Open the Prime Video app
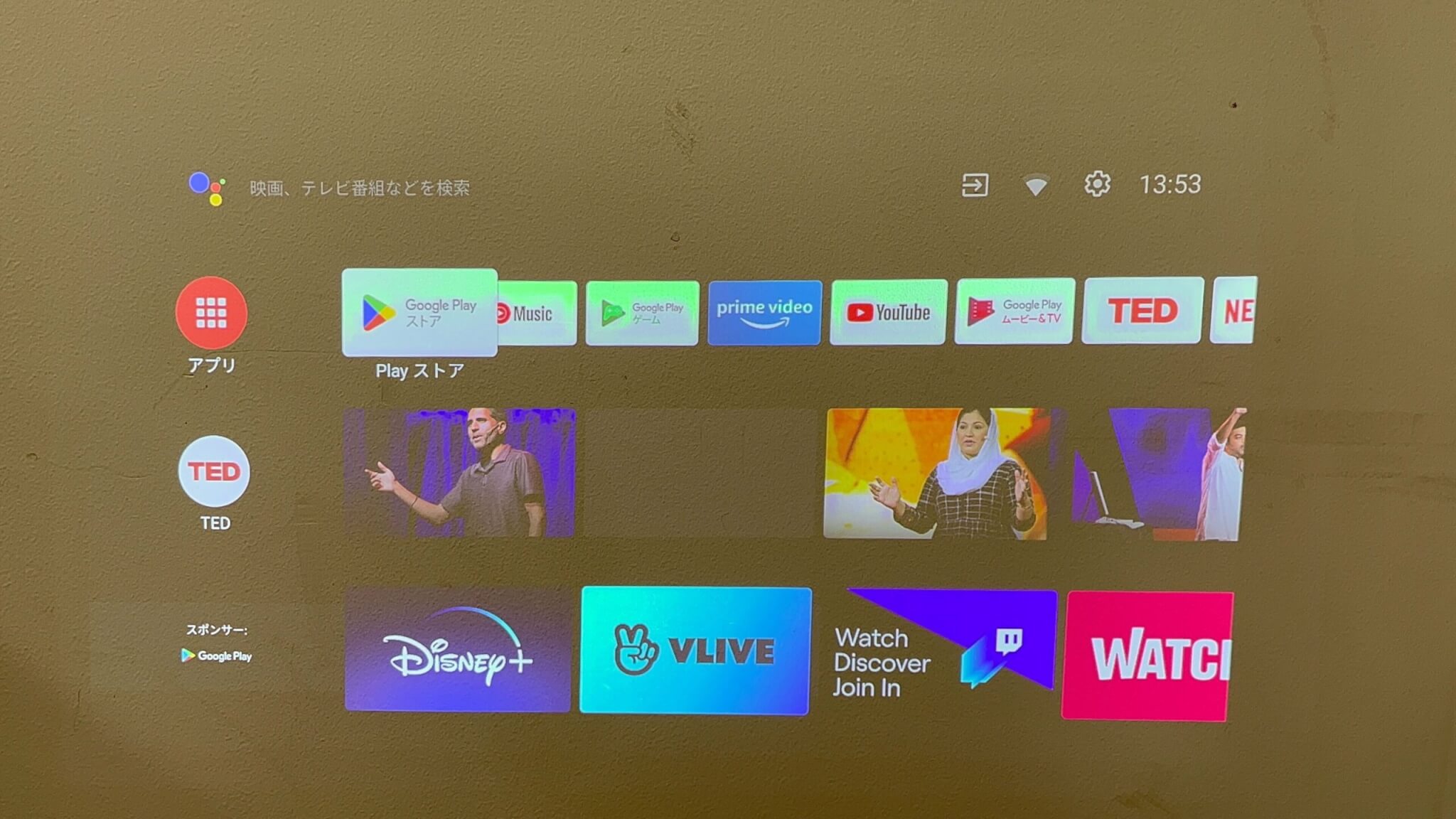The height and width of the screenshot is (819, 1456). pos(764,313)
